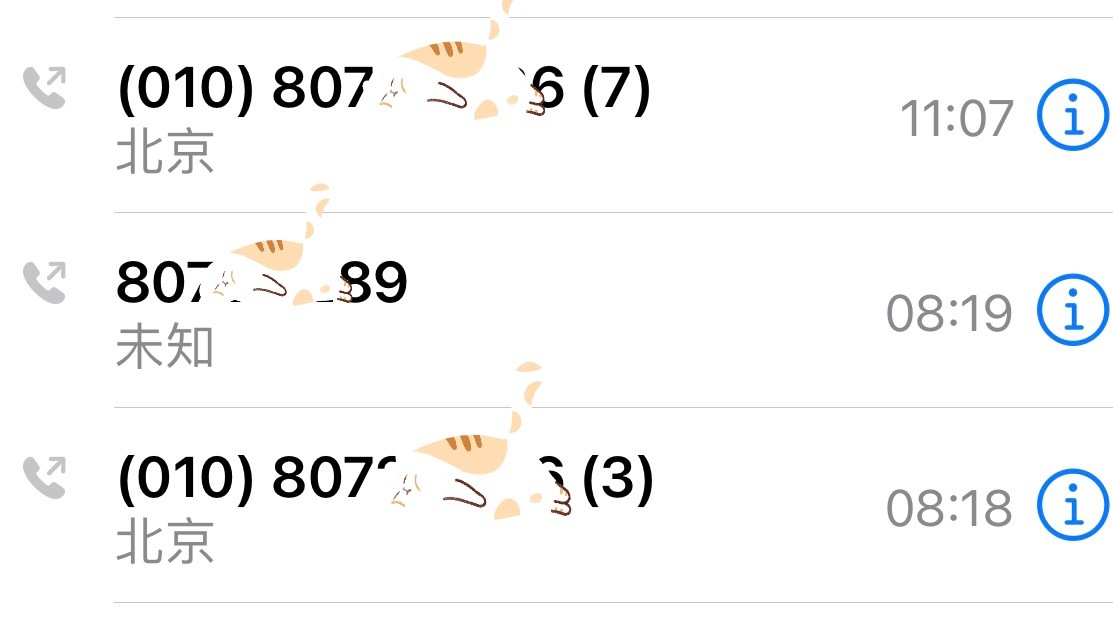Open info for the 11:07 call
1113x626 pixels.
pos(1073,118)
